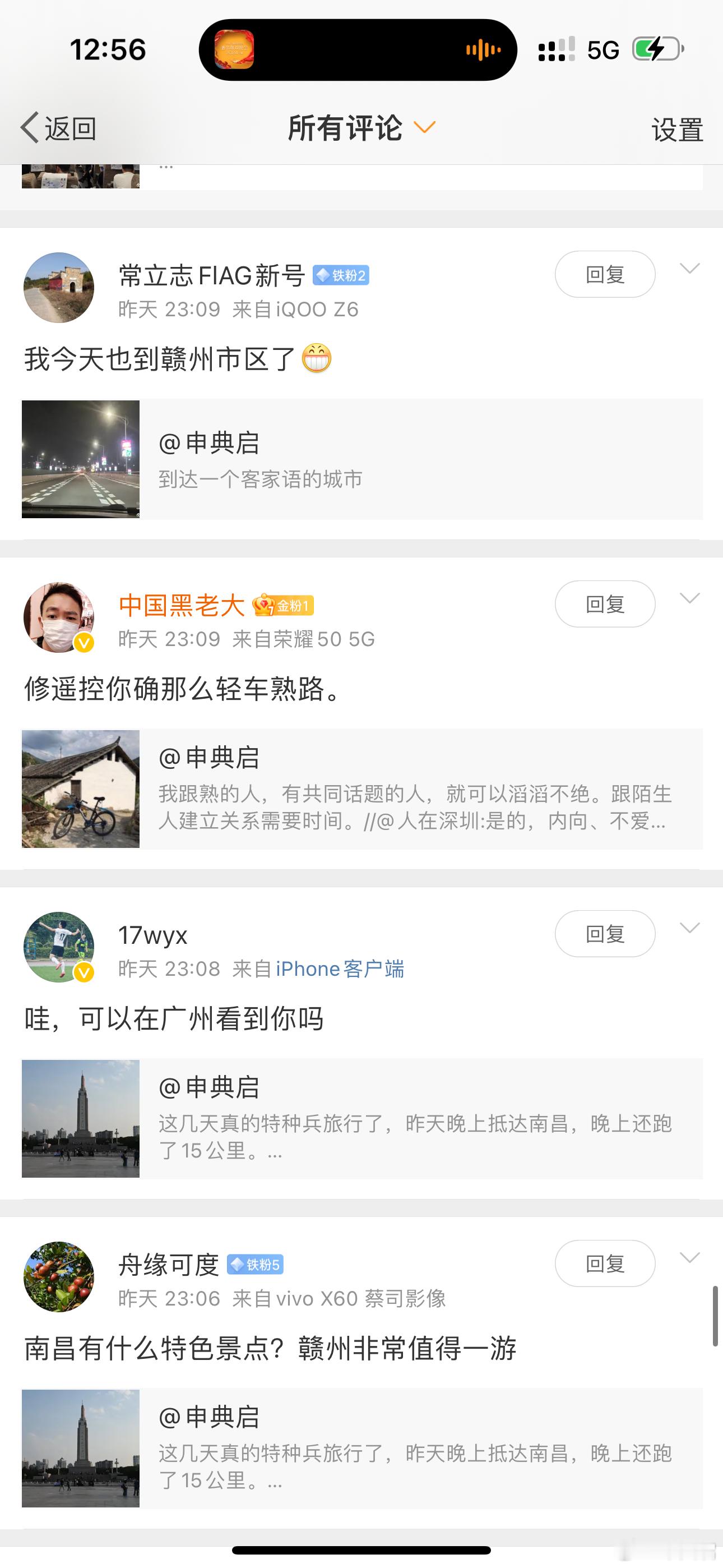Expand options for 常立志FIAG新号's comment
The width and height of the screenshot is (723, 1568).
tap(689, 269)
